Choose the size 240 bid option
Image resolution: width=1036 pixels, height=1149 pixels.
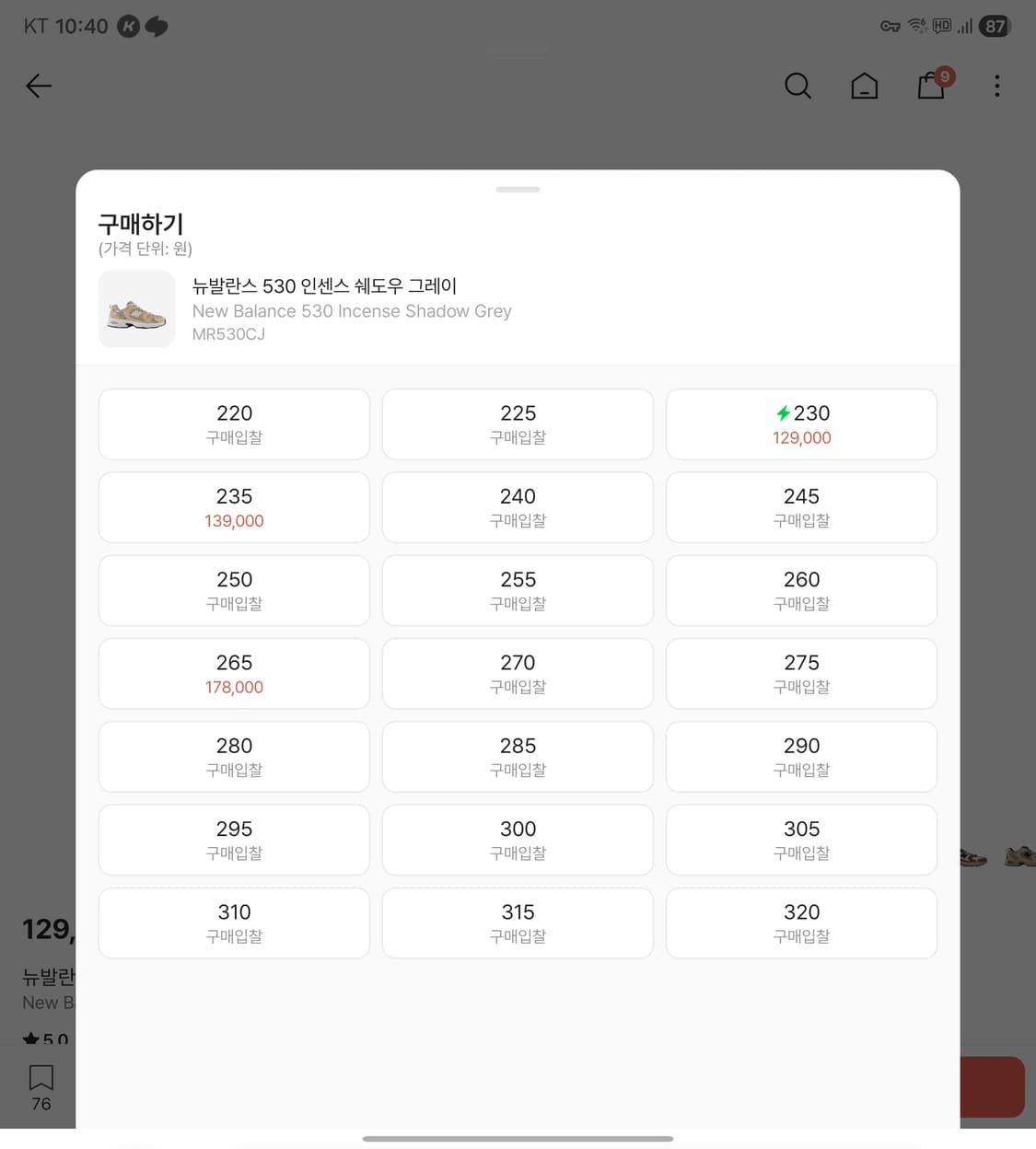click(518, 507)
